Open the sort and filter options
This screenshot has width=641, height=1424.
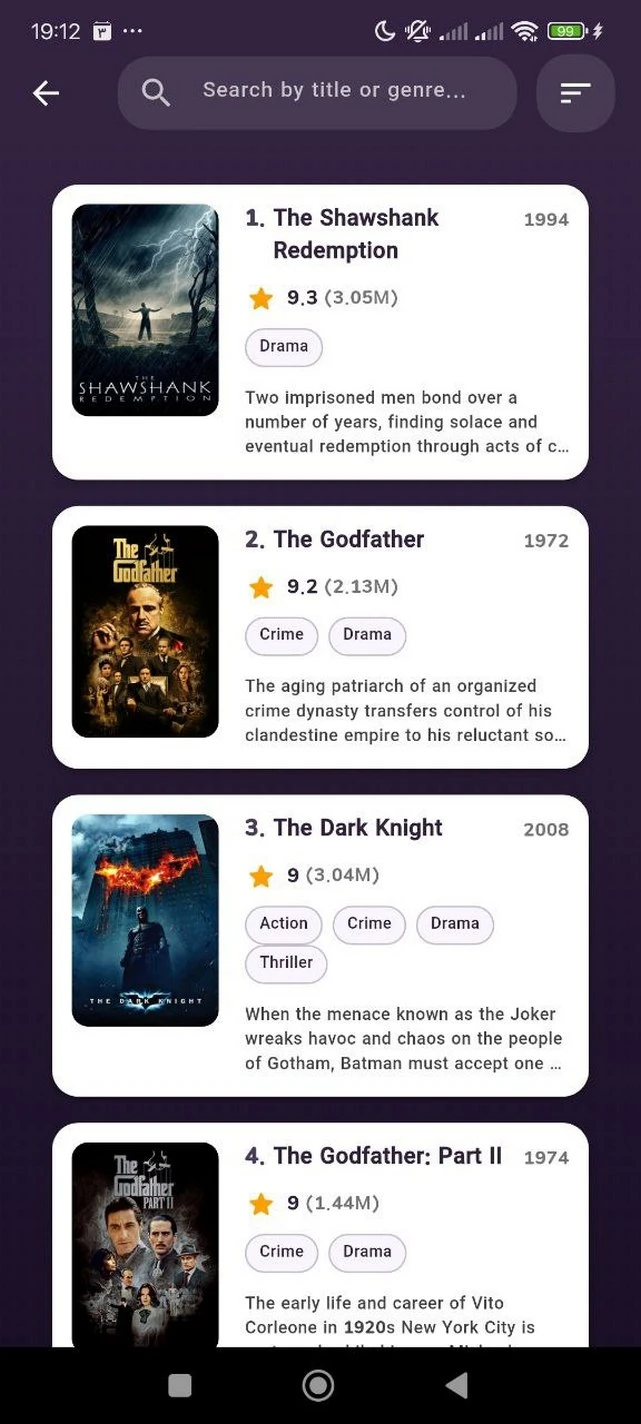[575, 93]
